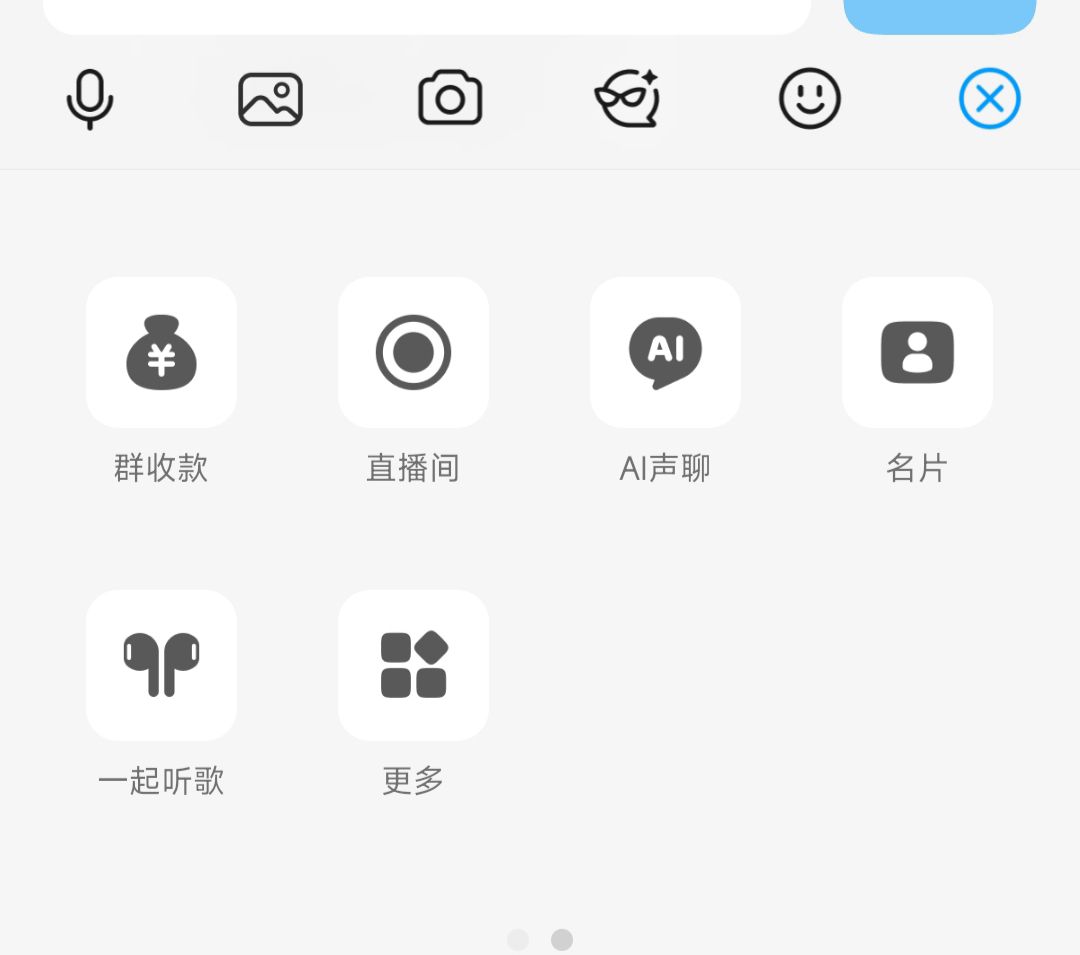Switch to the first panel page dot
The height and width of the screenshot is (955, 1080).
[x=518, y=940]
